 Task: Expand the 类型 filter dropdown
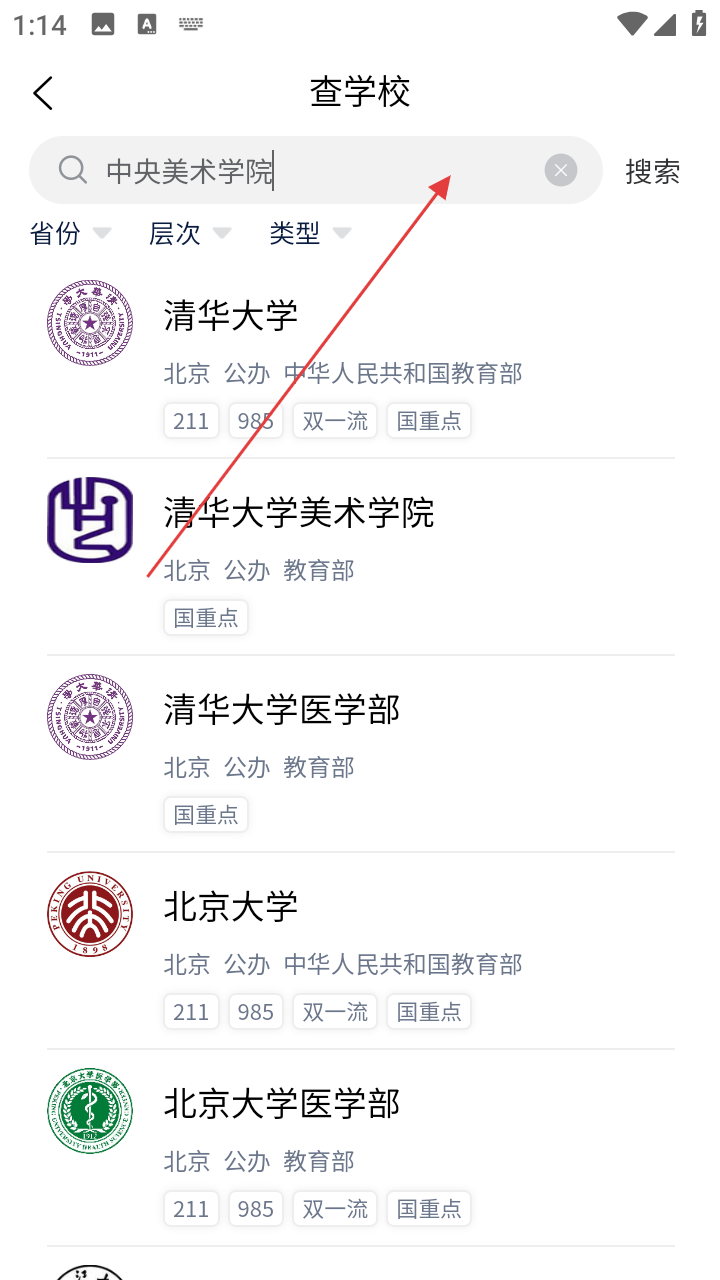(310, 233)
